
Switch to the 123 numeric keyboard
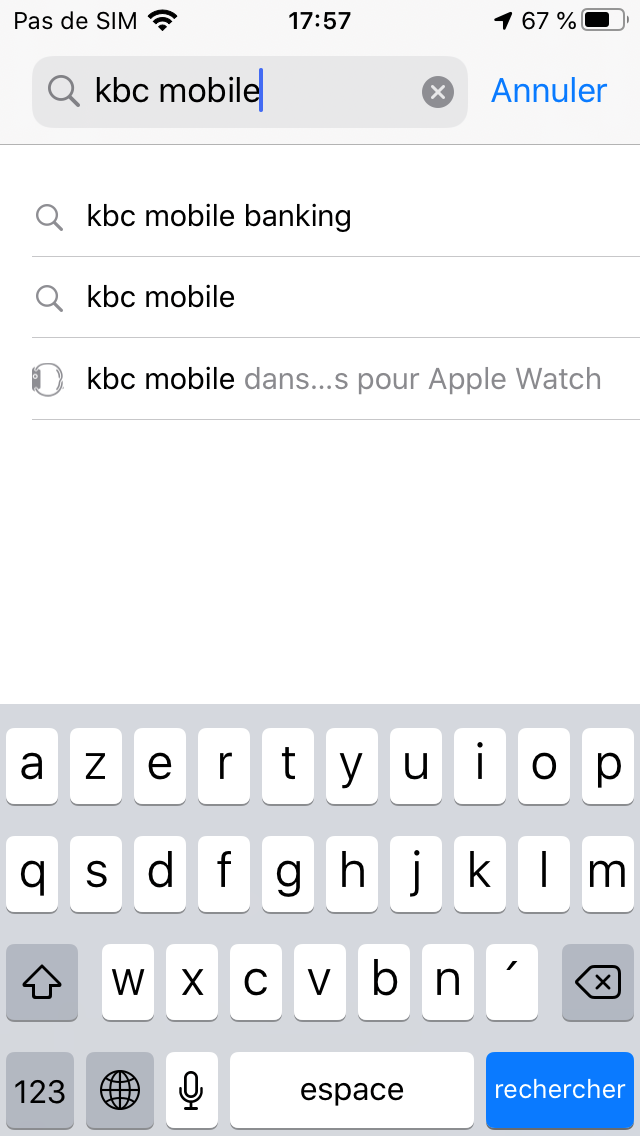coord(40,1089)
